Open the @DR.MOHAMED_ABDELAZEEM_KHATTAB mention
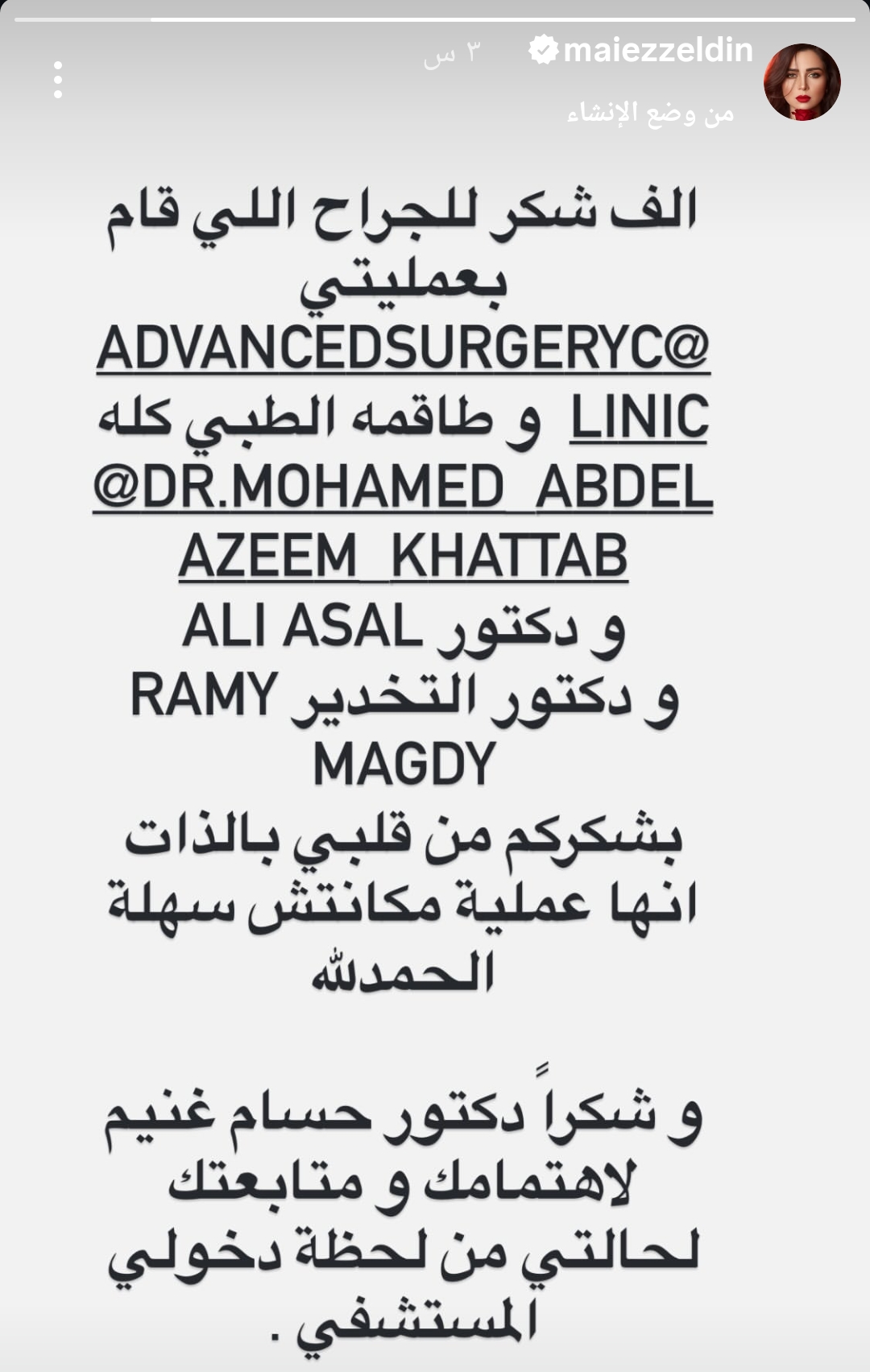870x1372 pixels. coord(403,488)
